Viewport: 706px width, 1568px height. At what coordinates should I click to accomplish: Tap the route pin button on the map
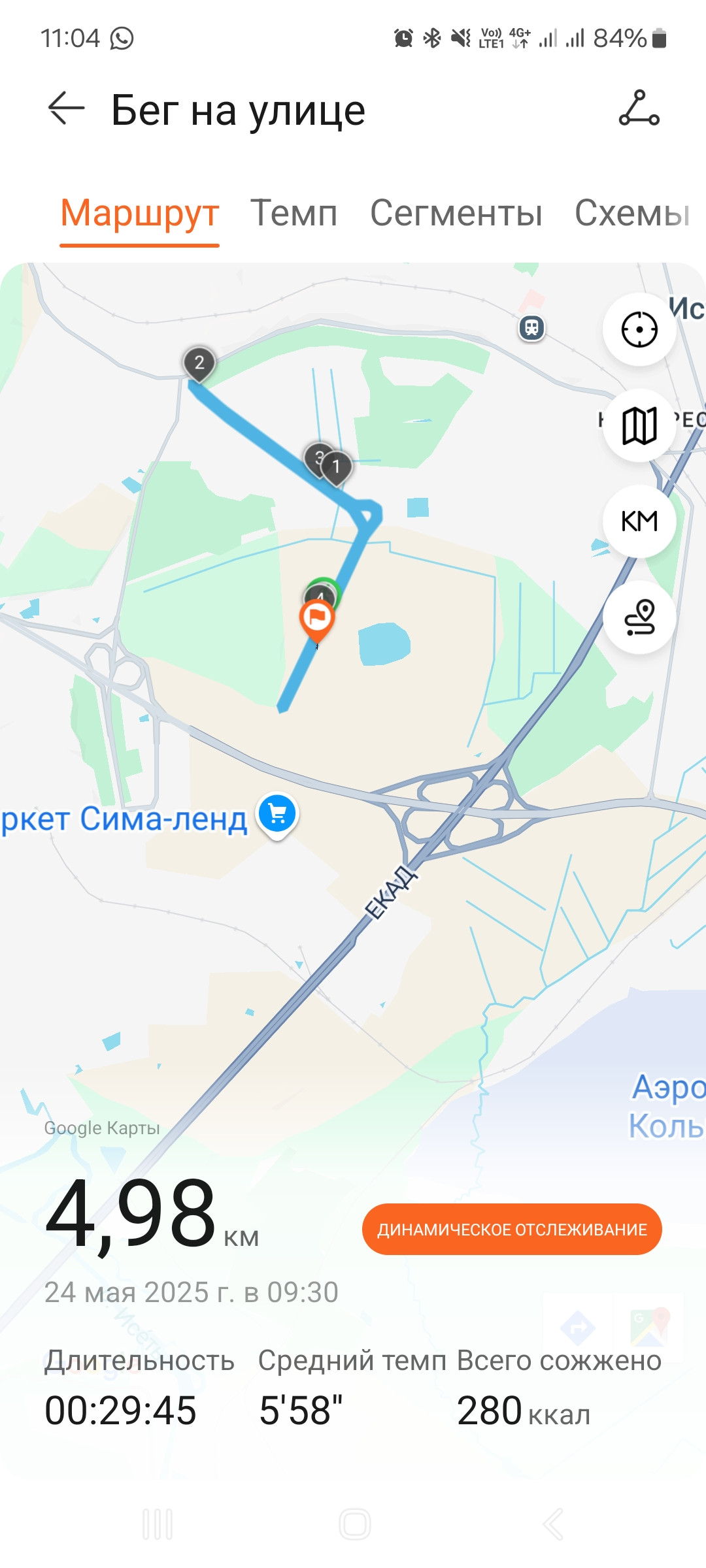coord(639,617)
